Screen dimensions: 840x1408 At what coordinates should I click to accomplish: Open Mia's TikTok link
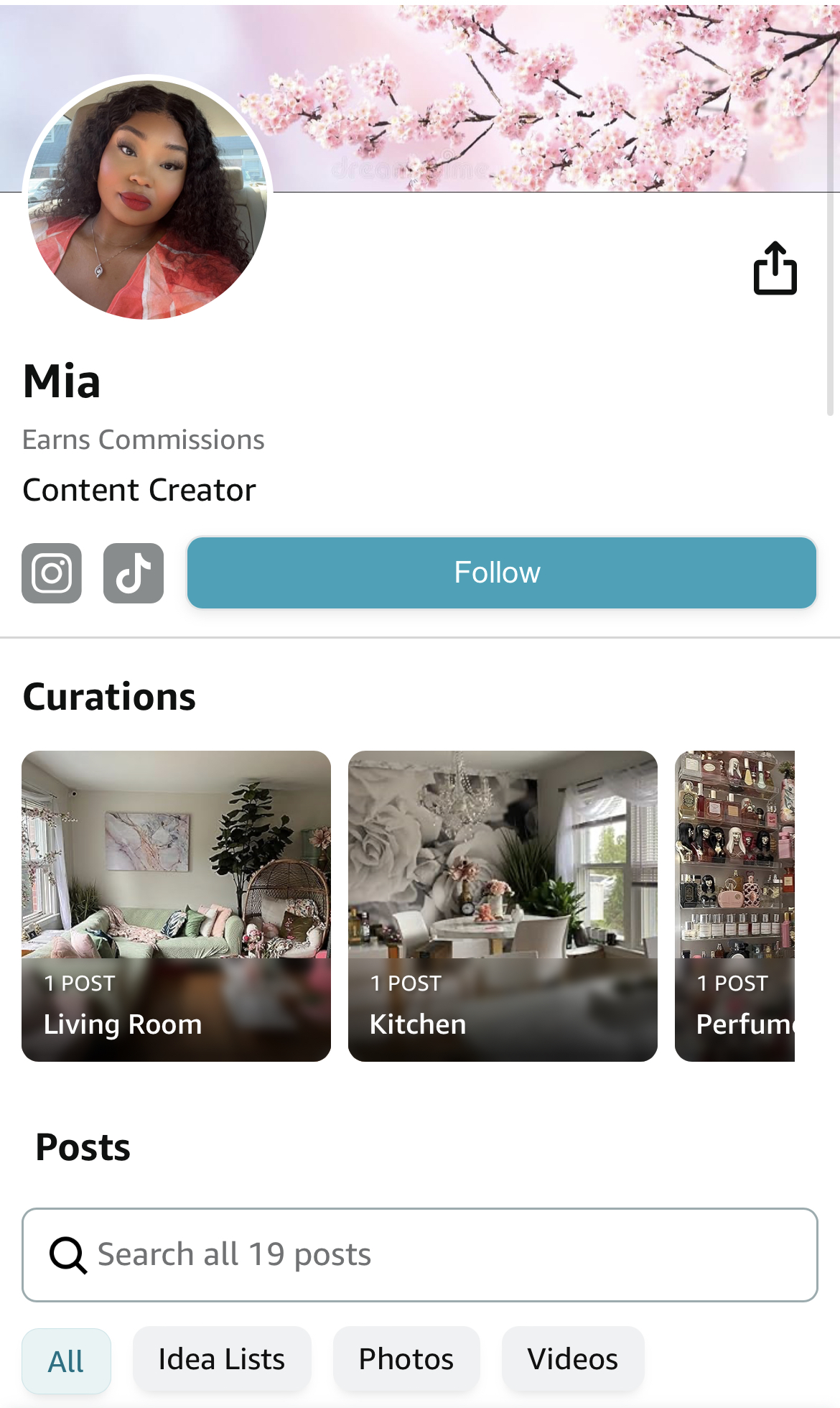134,573
